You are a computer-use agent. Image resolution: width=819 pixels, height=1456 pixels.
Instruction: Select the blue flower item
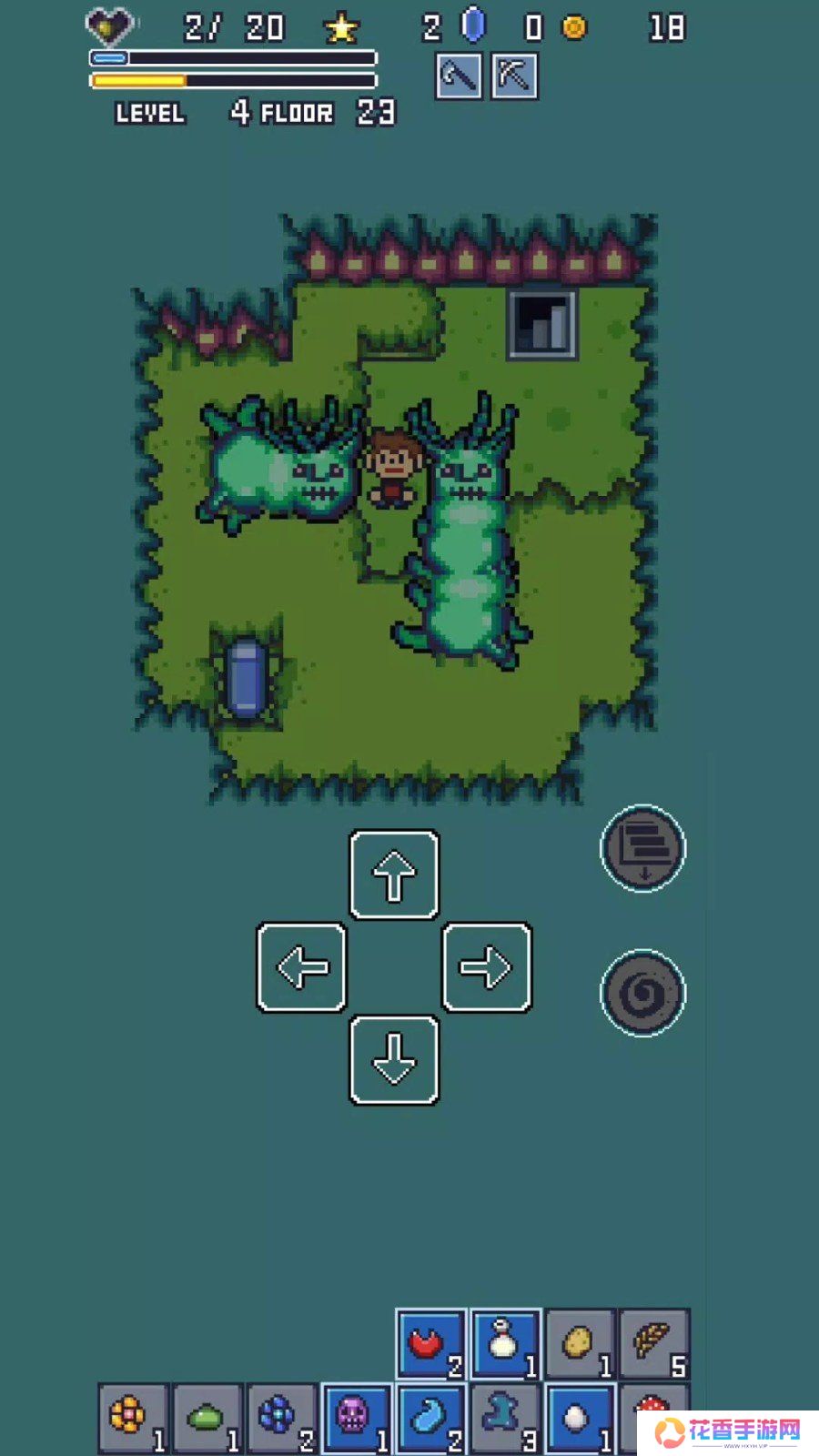(x=281, y=1418)
